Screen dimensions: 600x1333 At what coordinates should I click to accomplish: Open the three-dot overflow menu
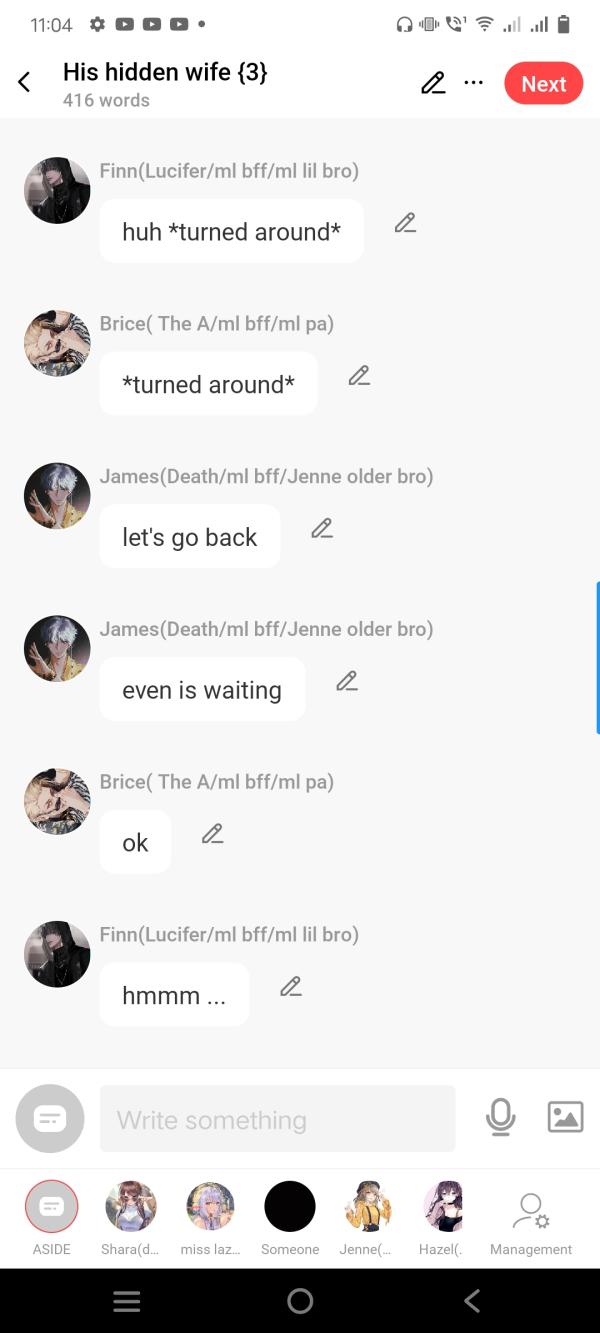[474, 83]
